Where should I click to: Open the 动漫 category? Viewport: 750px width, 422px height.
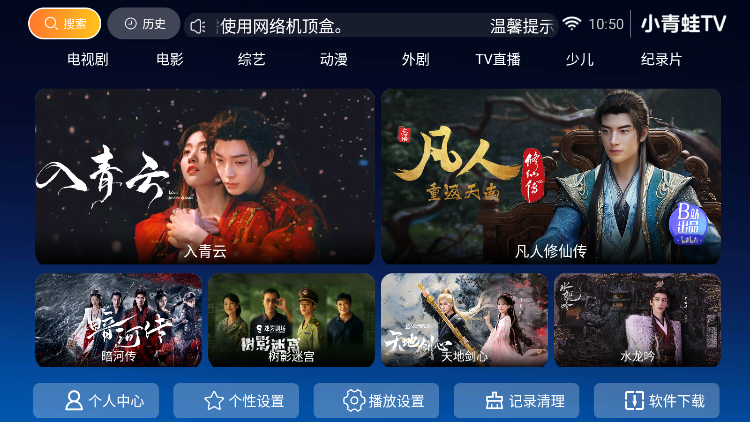[x=334, y=59]
